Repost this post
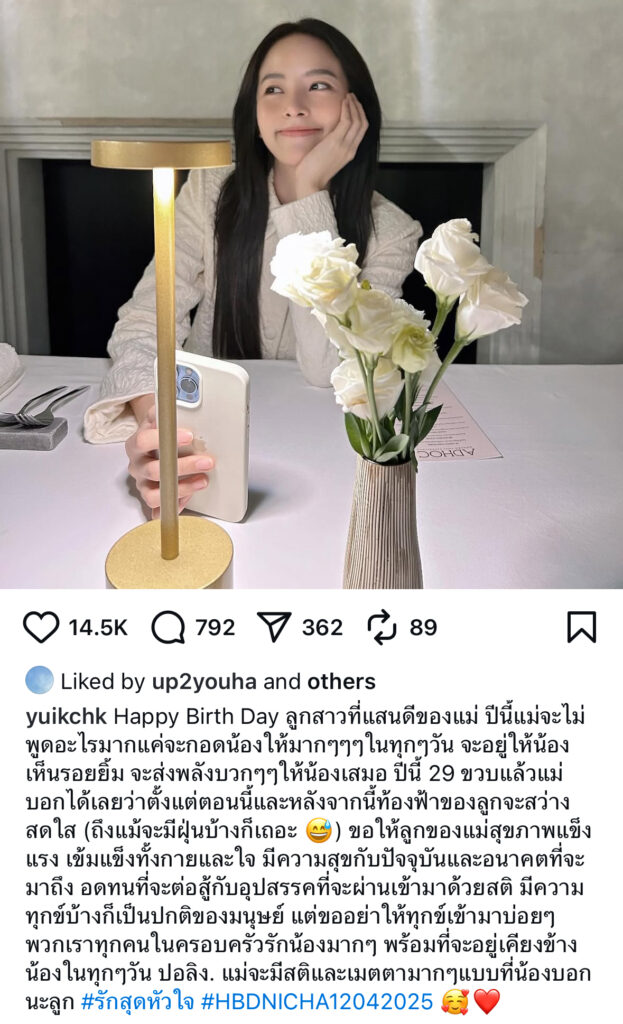The height and width of the screenshot is (1024, 623). 382,627
